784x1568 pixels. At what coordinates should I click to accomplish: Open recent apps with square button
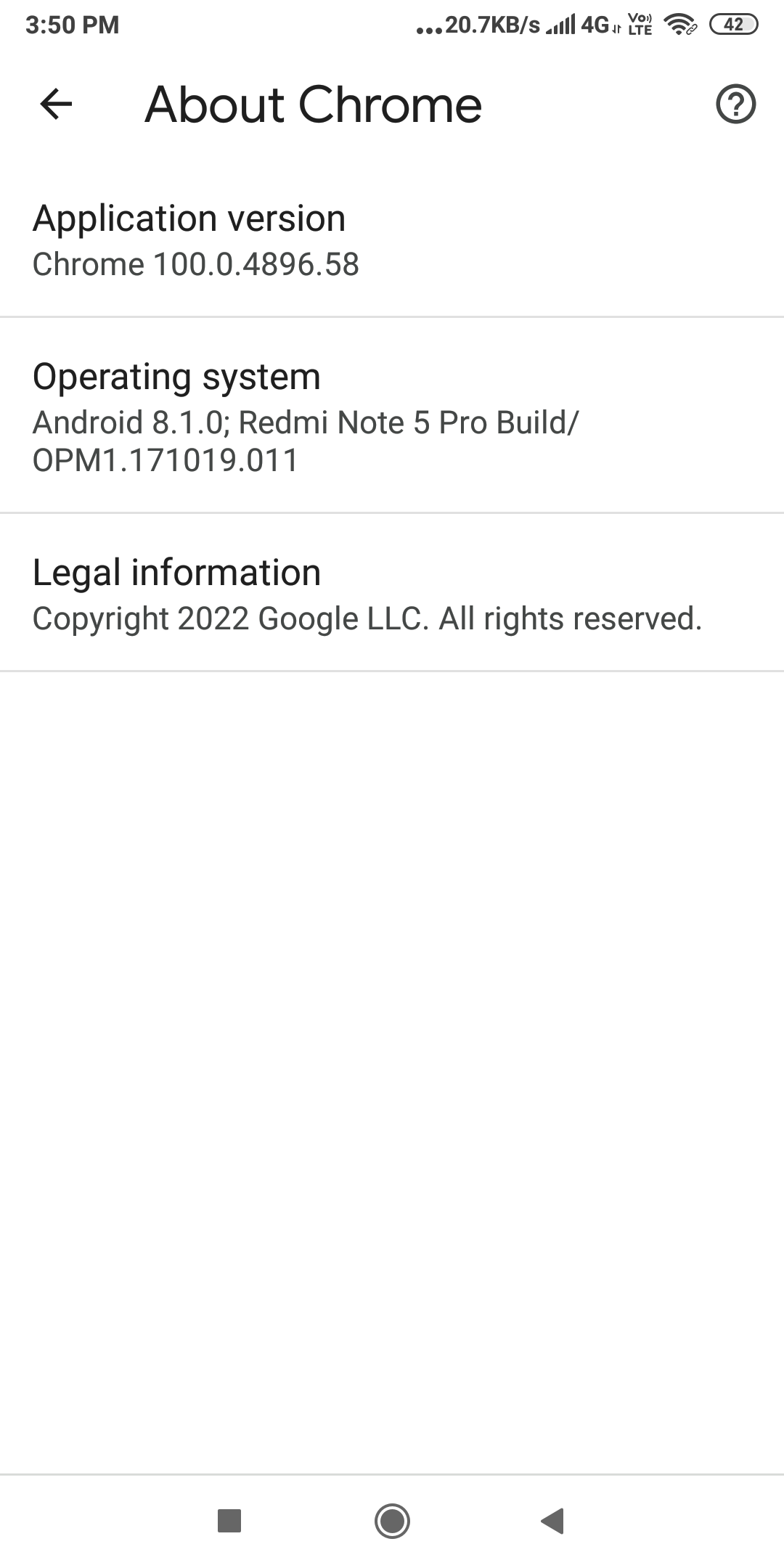click(x=229, y=1520)
